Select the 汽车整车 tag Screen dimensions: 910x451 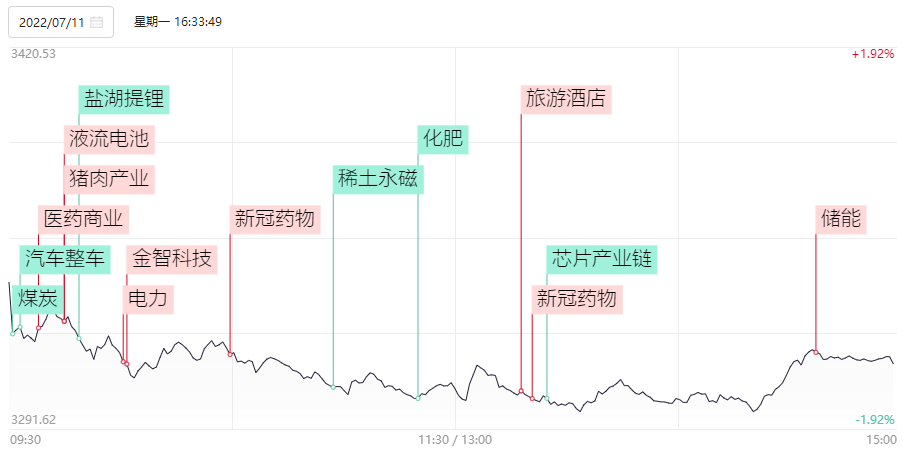point(65,259)
